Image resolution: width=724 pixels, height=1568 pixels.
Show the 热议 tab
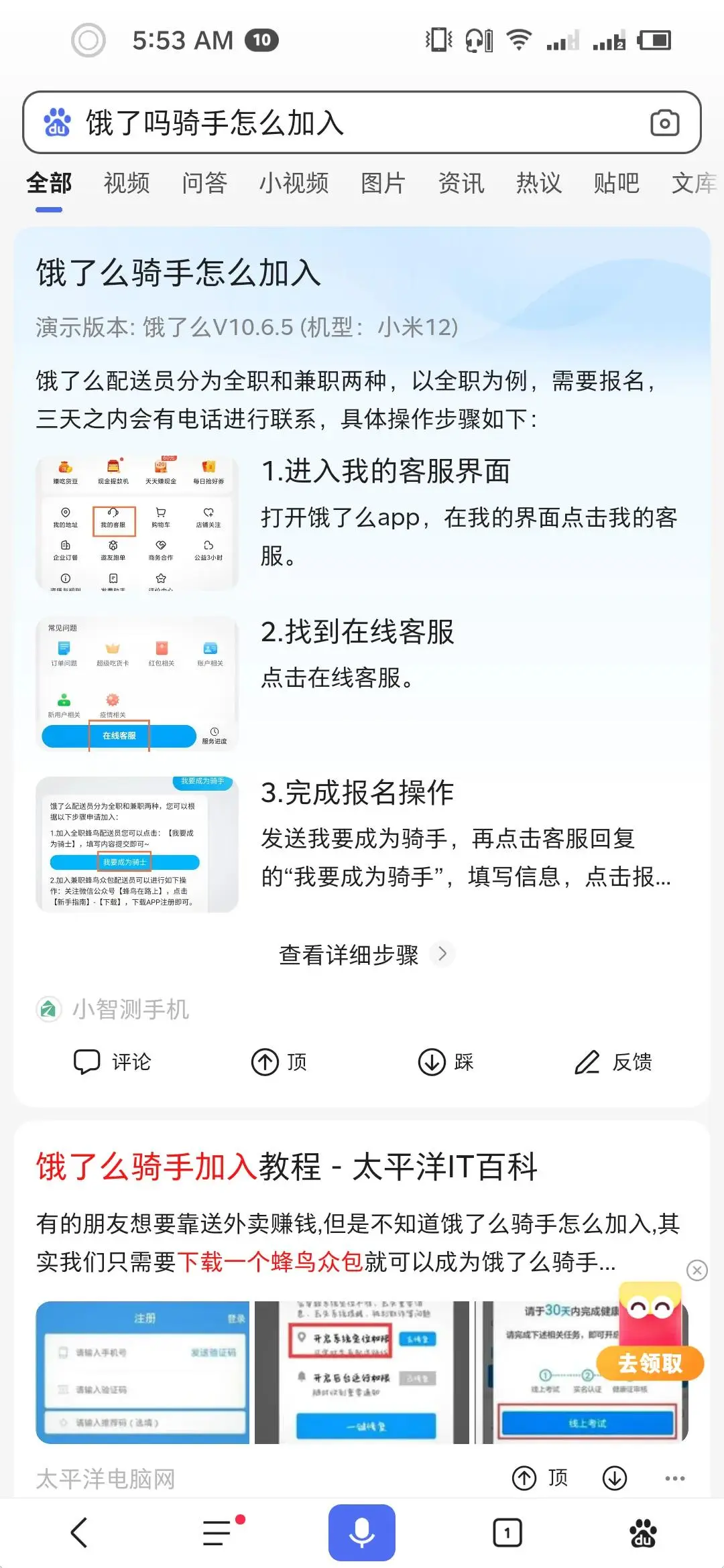coord(538,183)
